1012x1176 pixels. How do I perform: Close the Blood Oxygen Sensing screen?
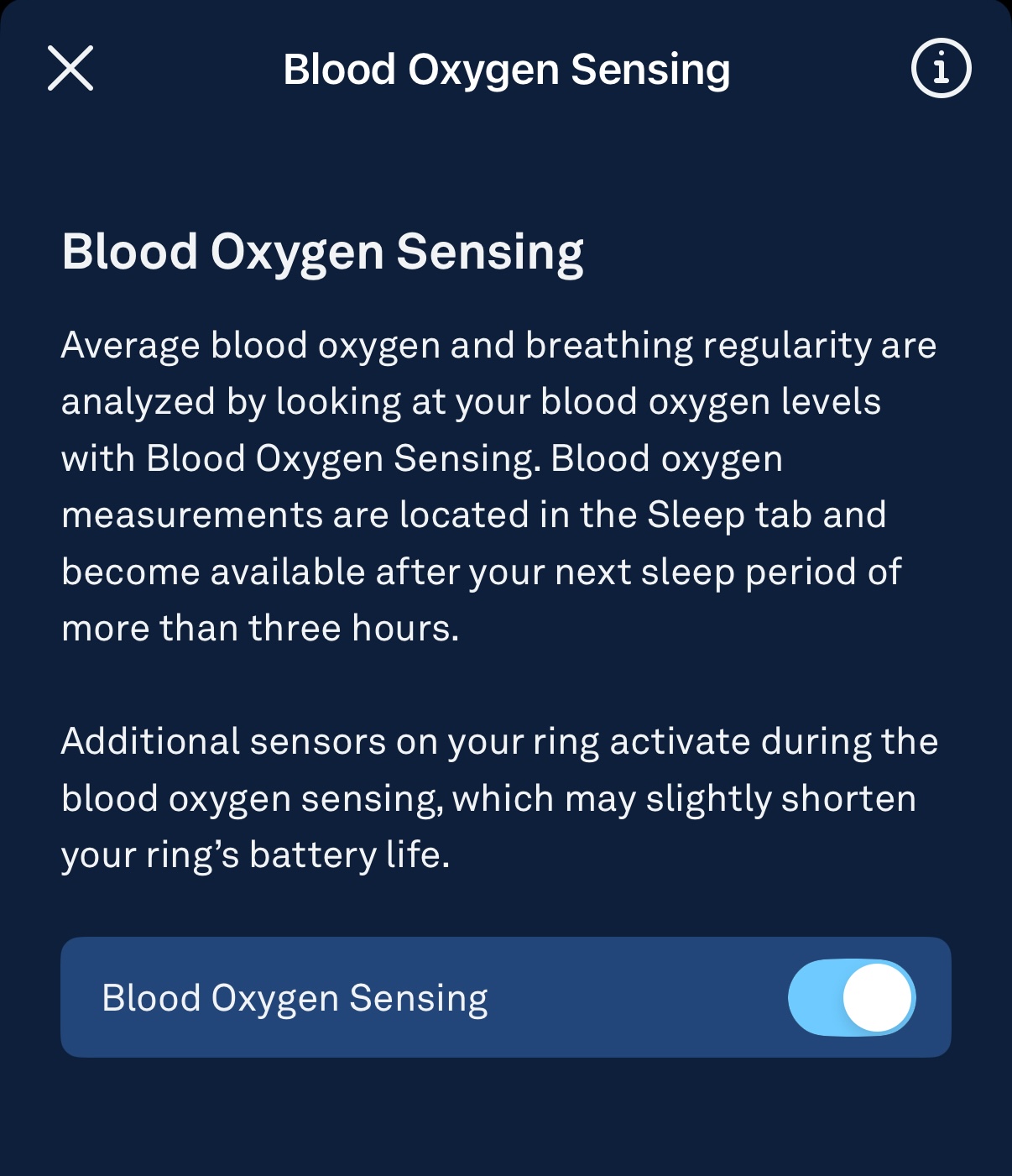[70, 69]
